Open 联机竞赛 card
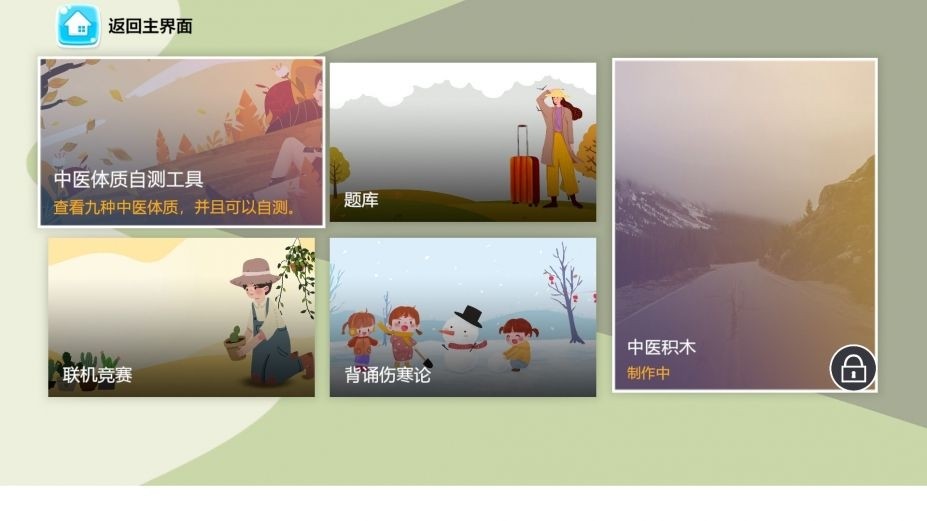The width and height of the screenshot is (927, 521). point(181,317)
